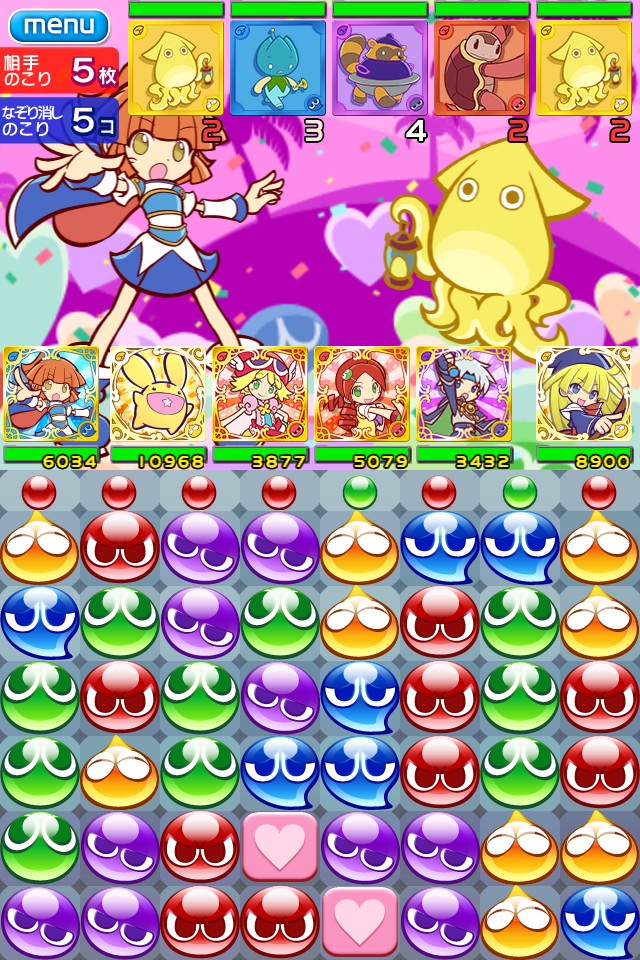Tap the party card with 3877 HP
This screenshot has width=640, height=960.
point(260,394)
